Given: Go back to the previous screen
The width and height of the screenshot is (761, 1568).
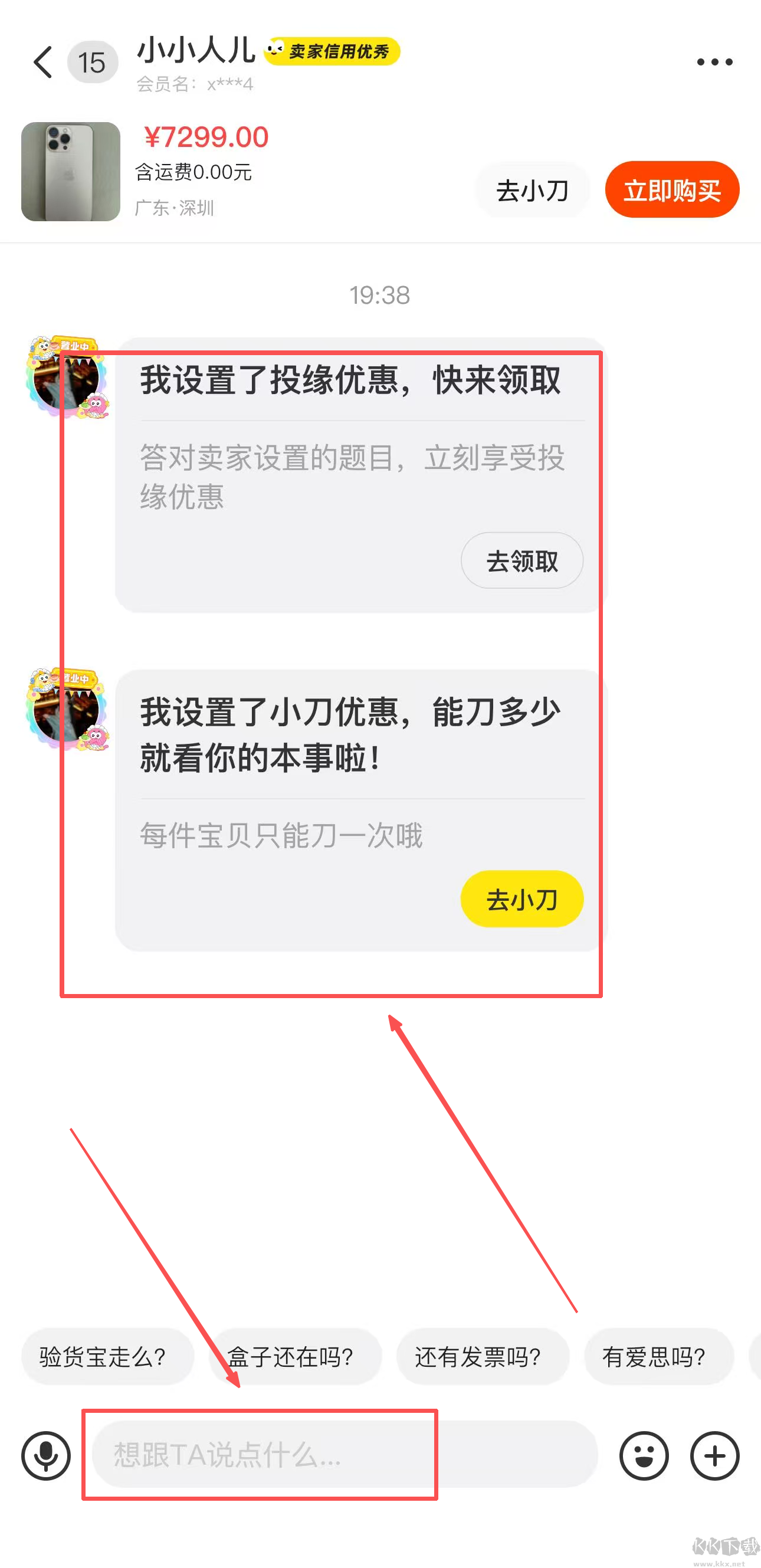Looking at the screenshot, I should (x=42, y=62).
